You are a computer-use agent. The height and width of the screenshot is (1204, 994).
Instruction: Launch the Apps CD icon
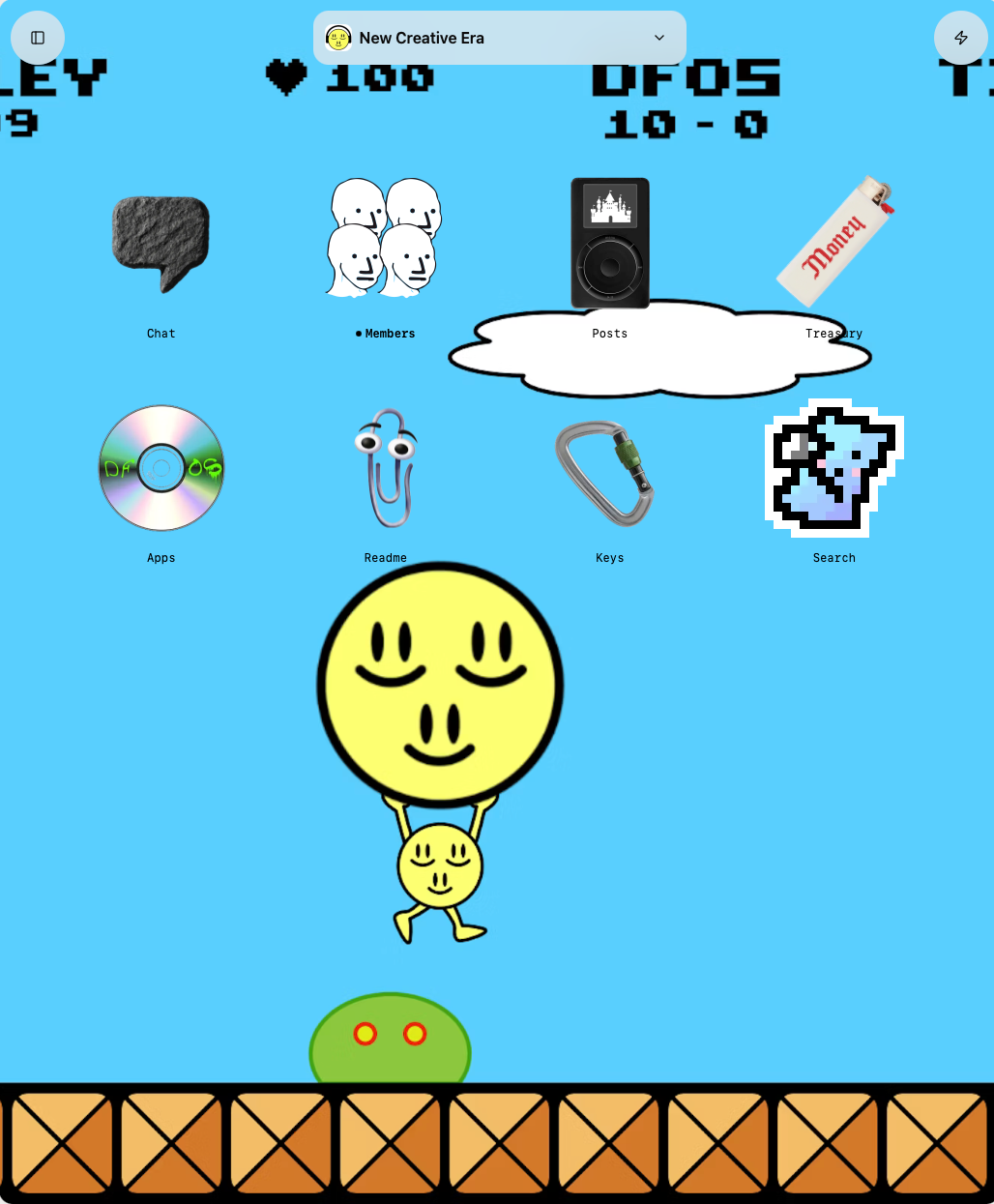point(161,468)
